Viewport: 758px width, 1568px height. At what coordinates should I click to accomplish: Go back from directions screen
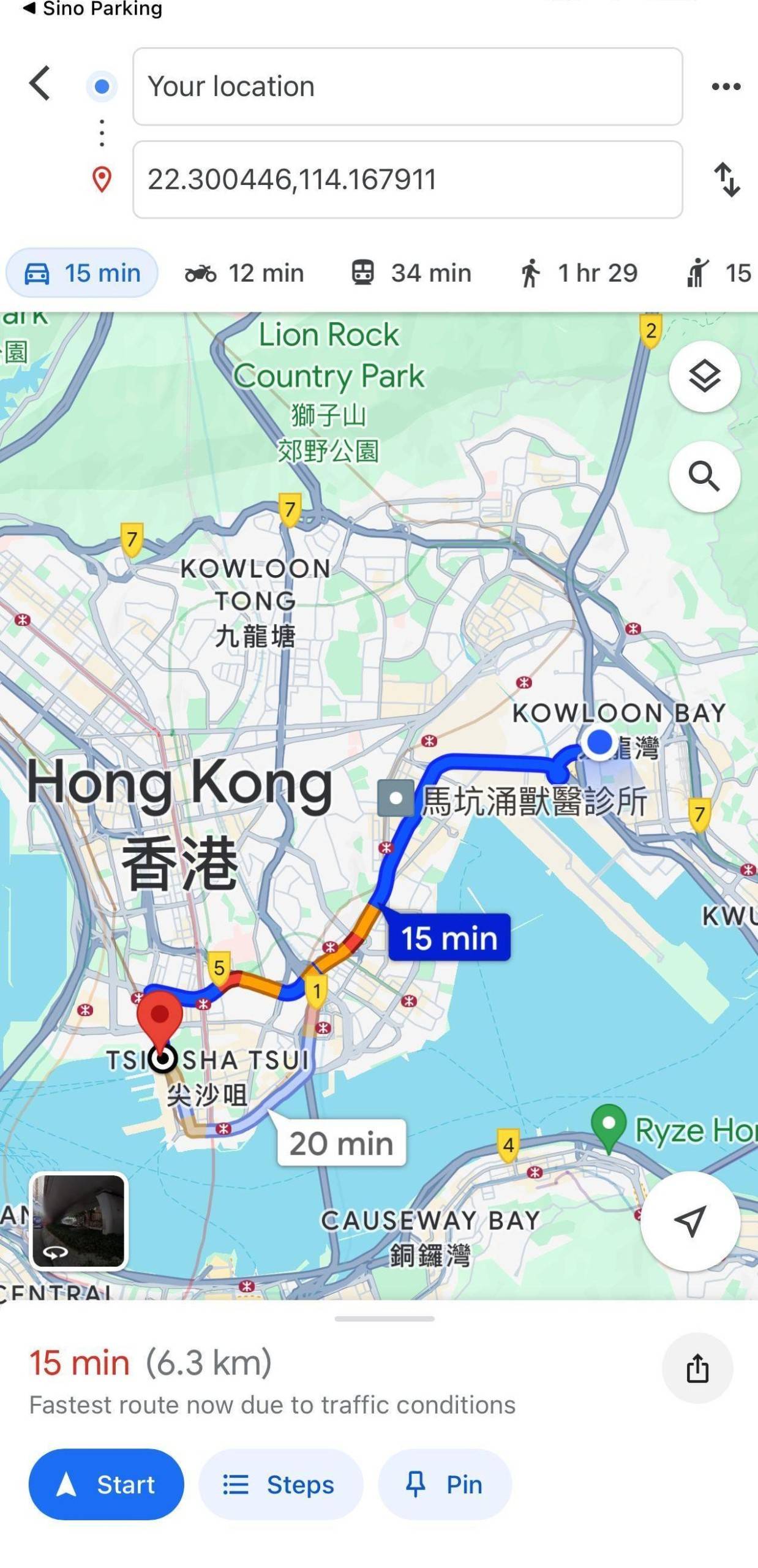point(40,83)
